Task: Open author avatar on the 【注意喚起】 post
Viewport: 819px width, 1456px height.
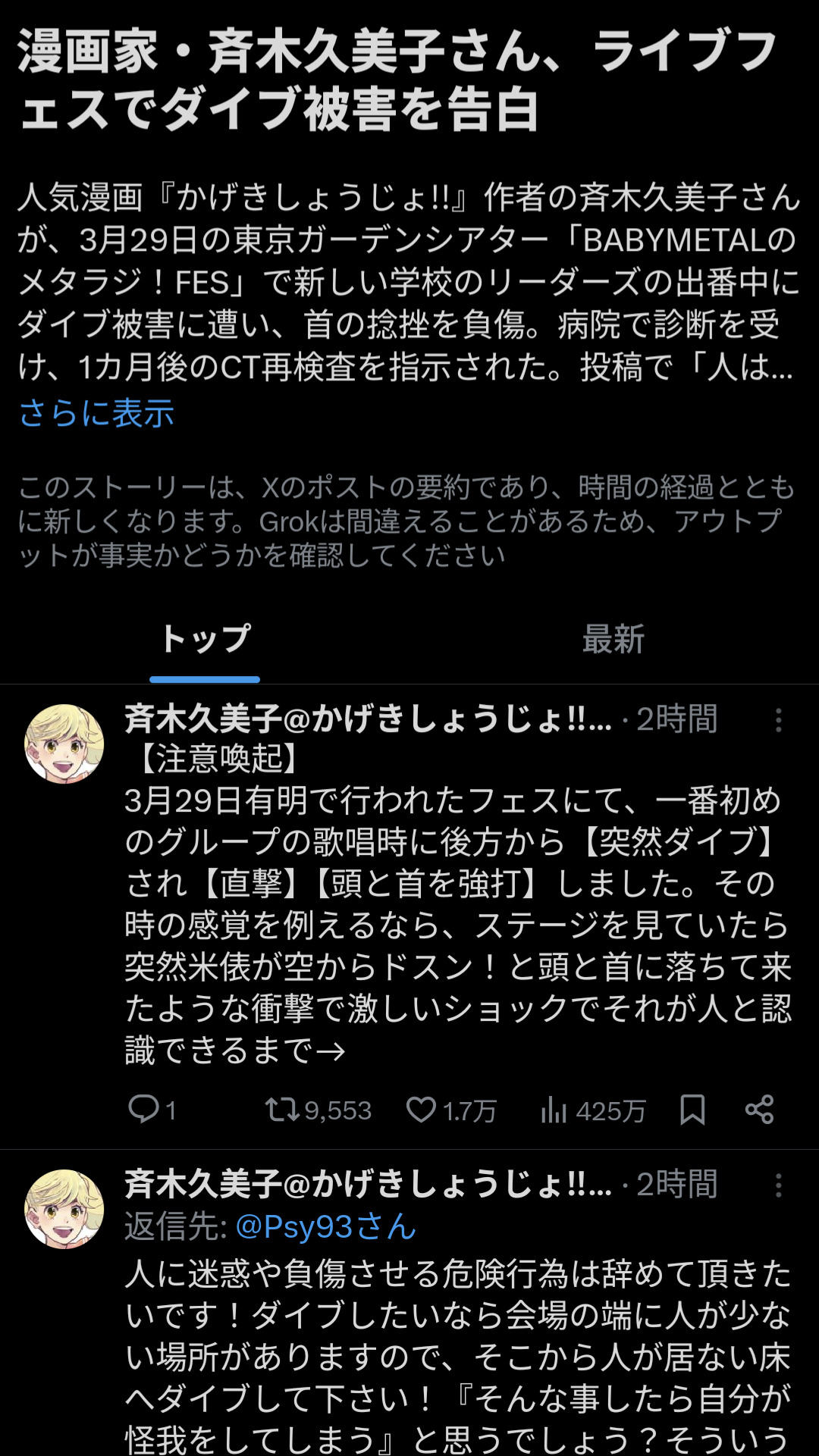Action: point(64,744)
